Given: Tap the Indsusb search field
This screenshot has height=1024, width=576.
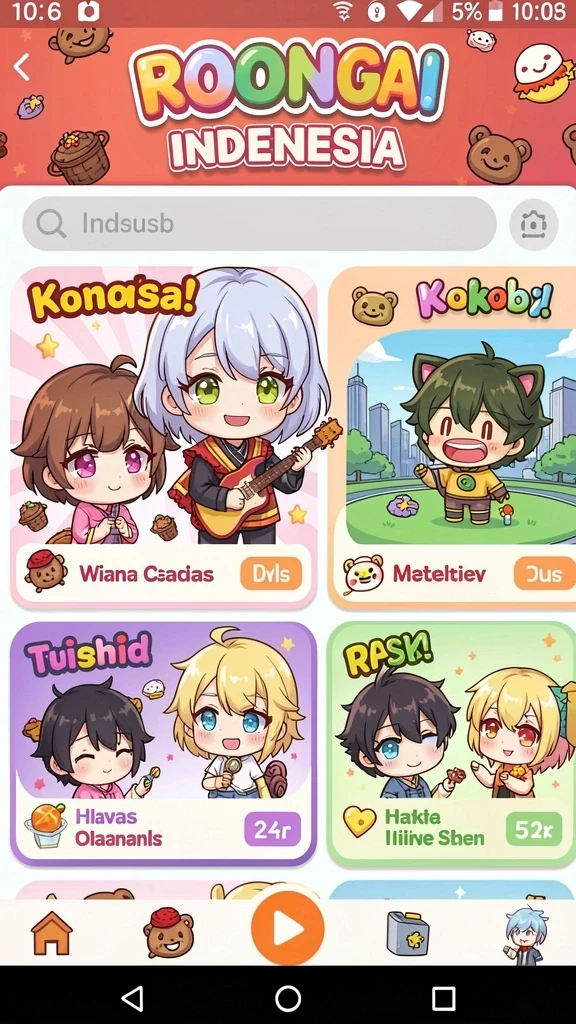Looking at the screenshot, I should tap(259, 224).
